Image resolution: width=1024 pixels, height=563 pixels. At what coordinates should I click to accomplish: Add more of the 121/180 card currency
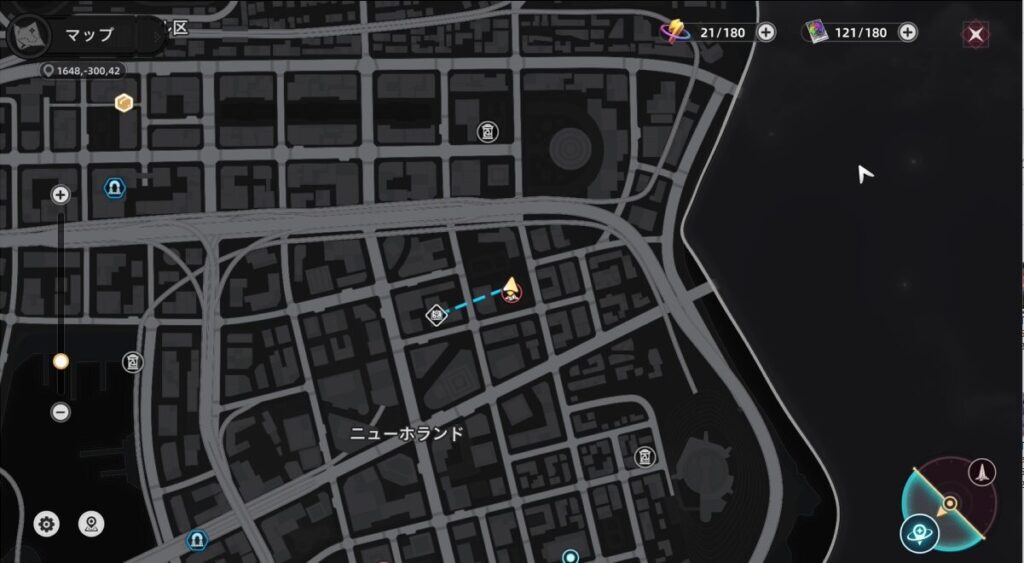point(907,32)
